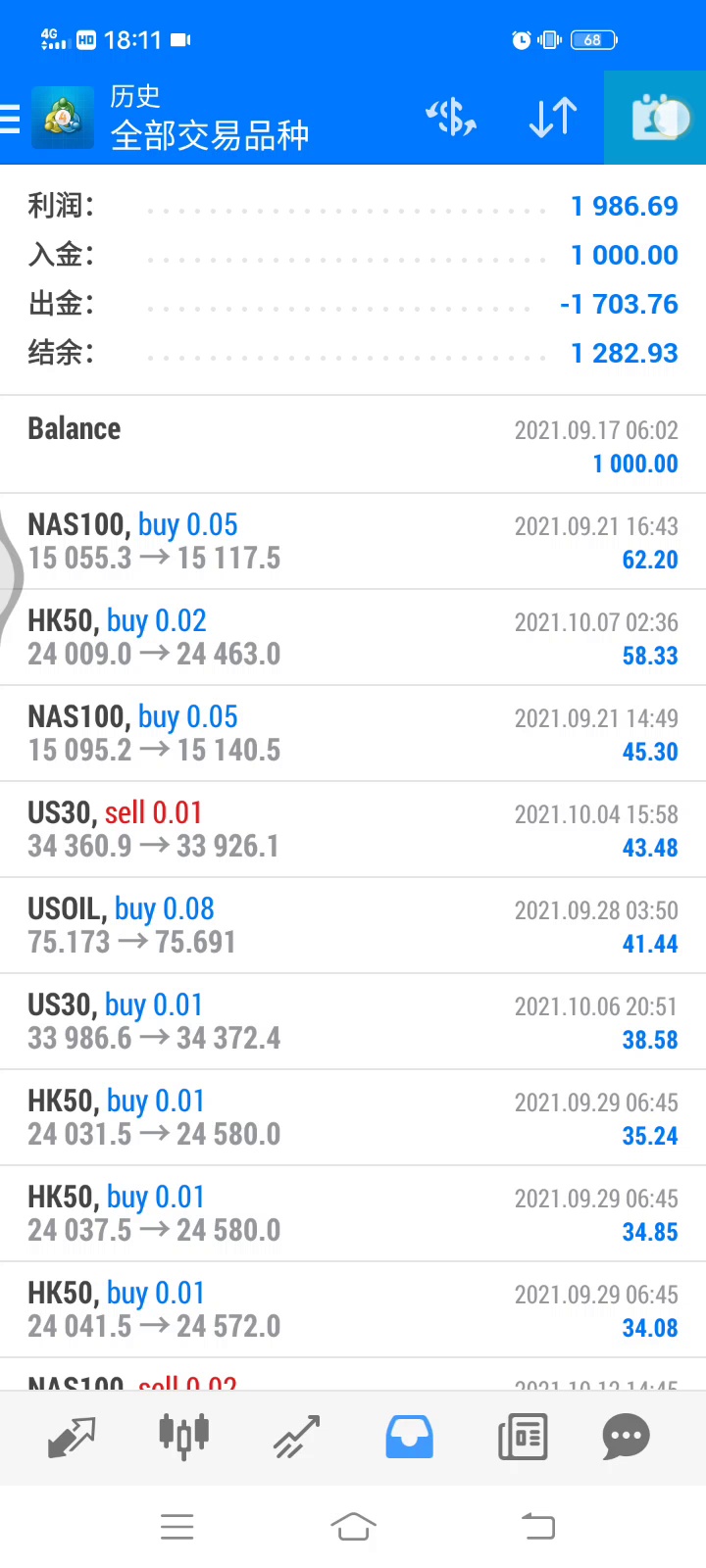Open the hamburger side menu

coord(10,119)
